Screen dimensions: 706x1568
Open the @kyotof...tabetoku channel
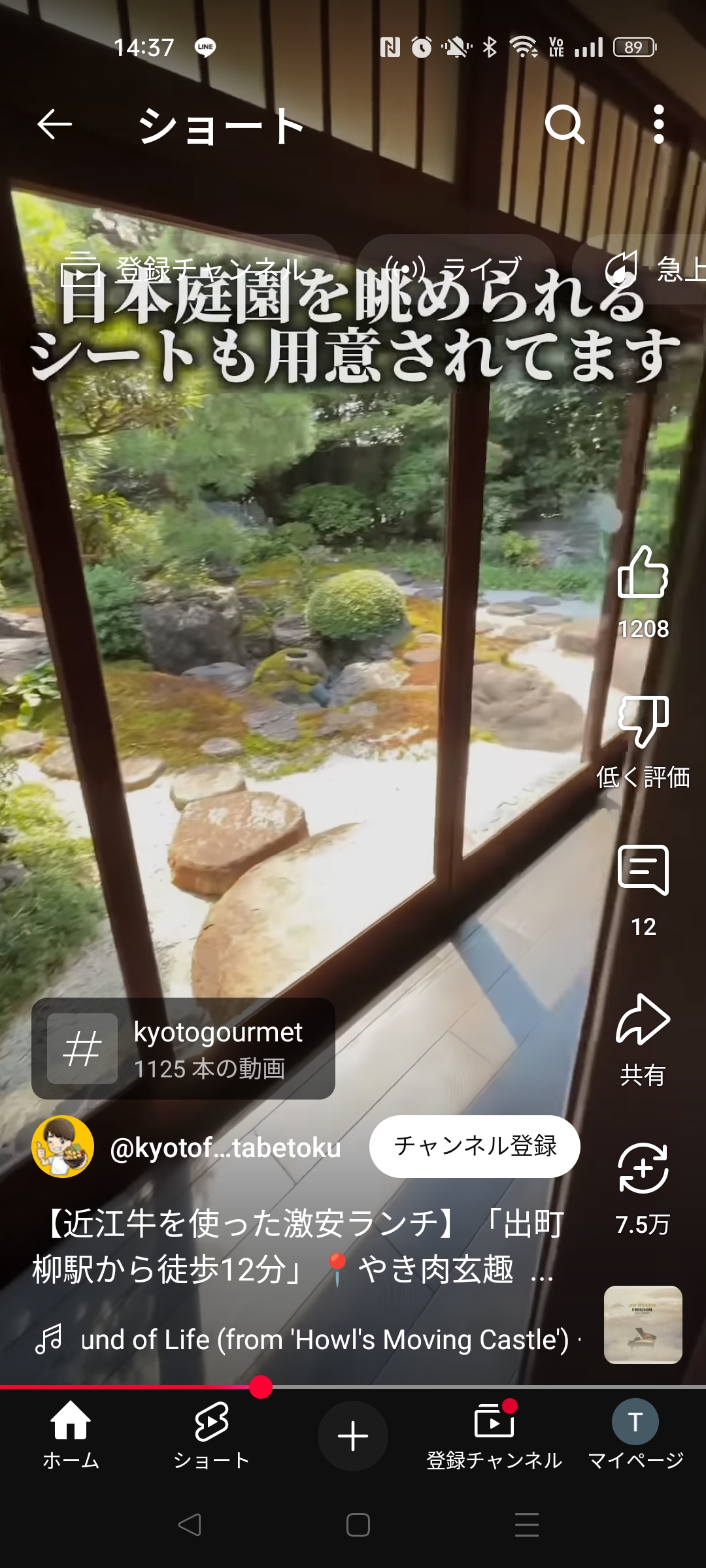[x=226, y=1148]
